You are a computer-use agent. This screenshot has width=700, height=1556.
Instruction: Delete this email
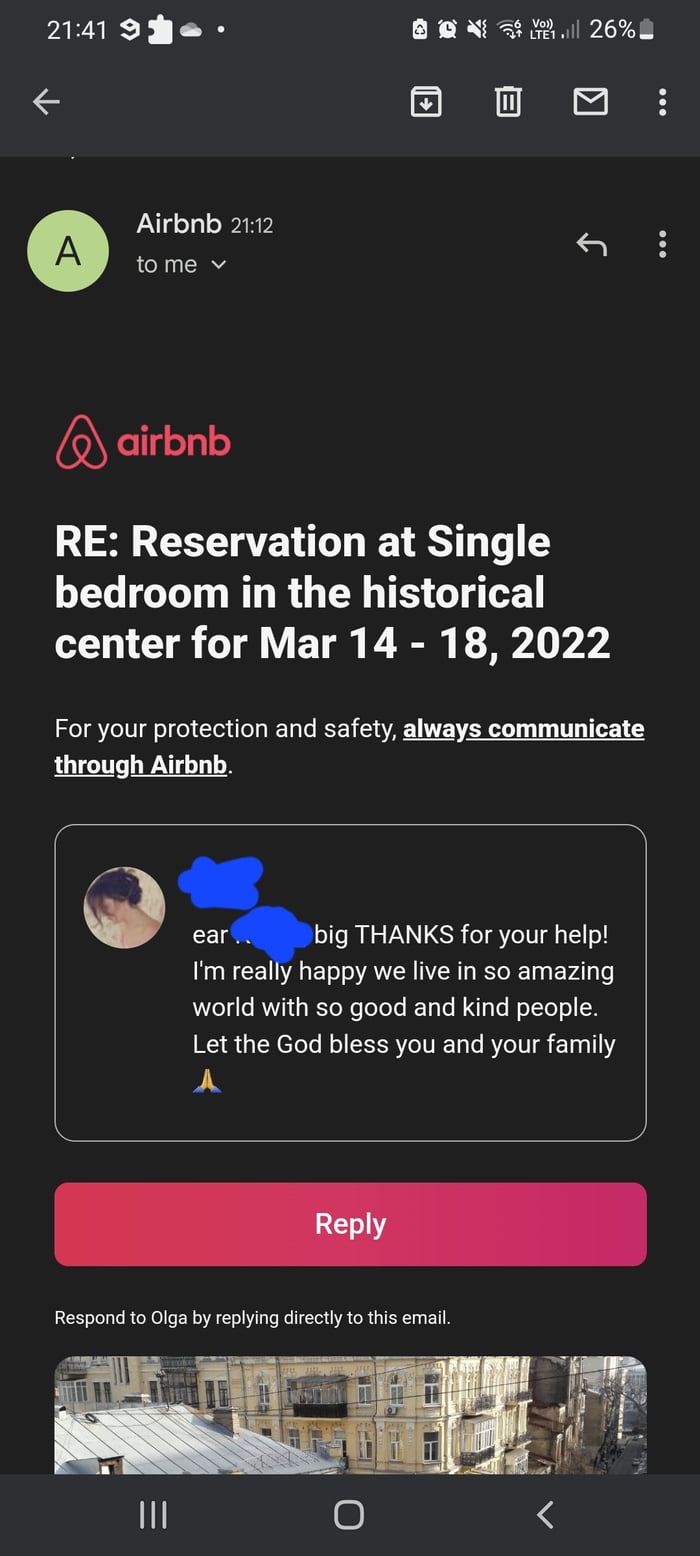tap(508, 101)
